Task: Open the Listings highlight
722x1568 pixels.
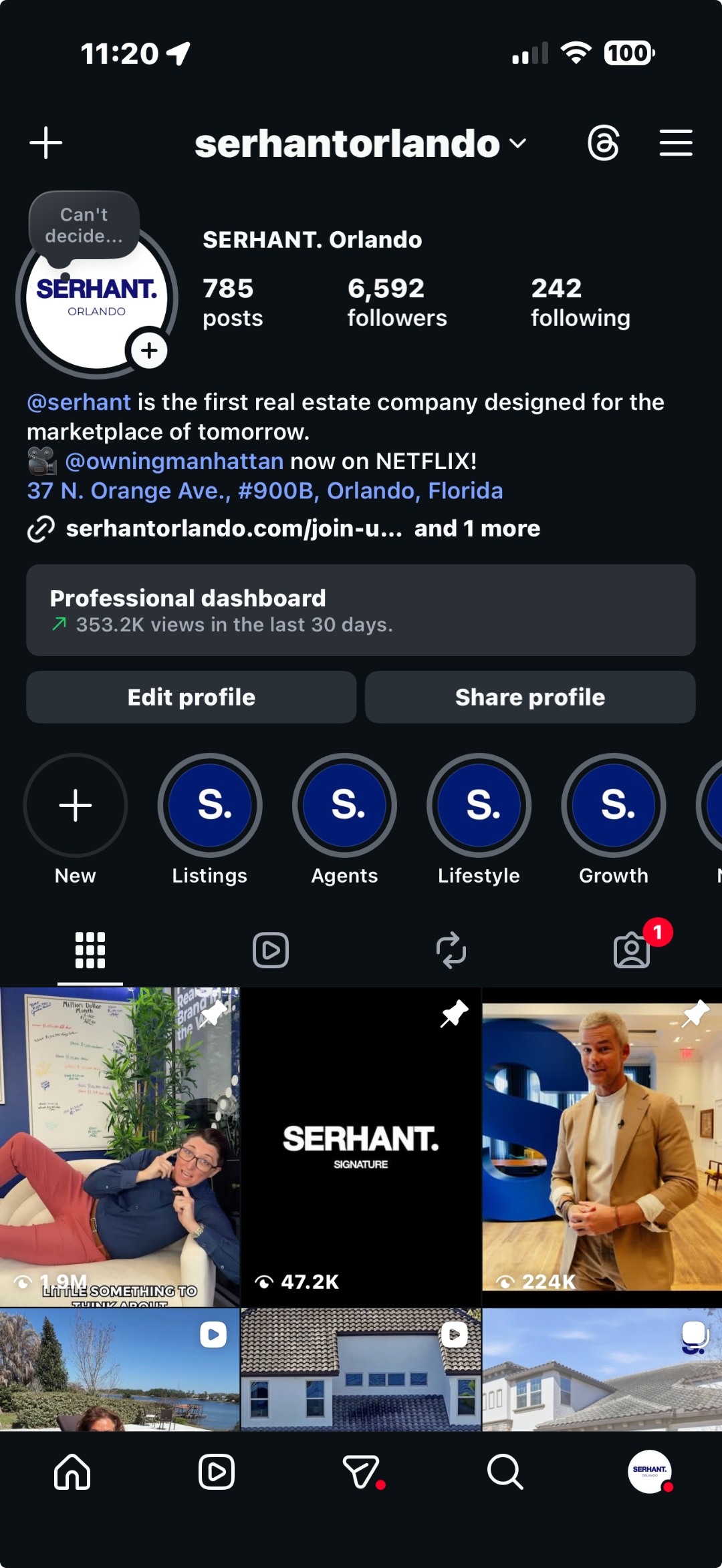Action: tap(209, 806)
